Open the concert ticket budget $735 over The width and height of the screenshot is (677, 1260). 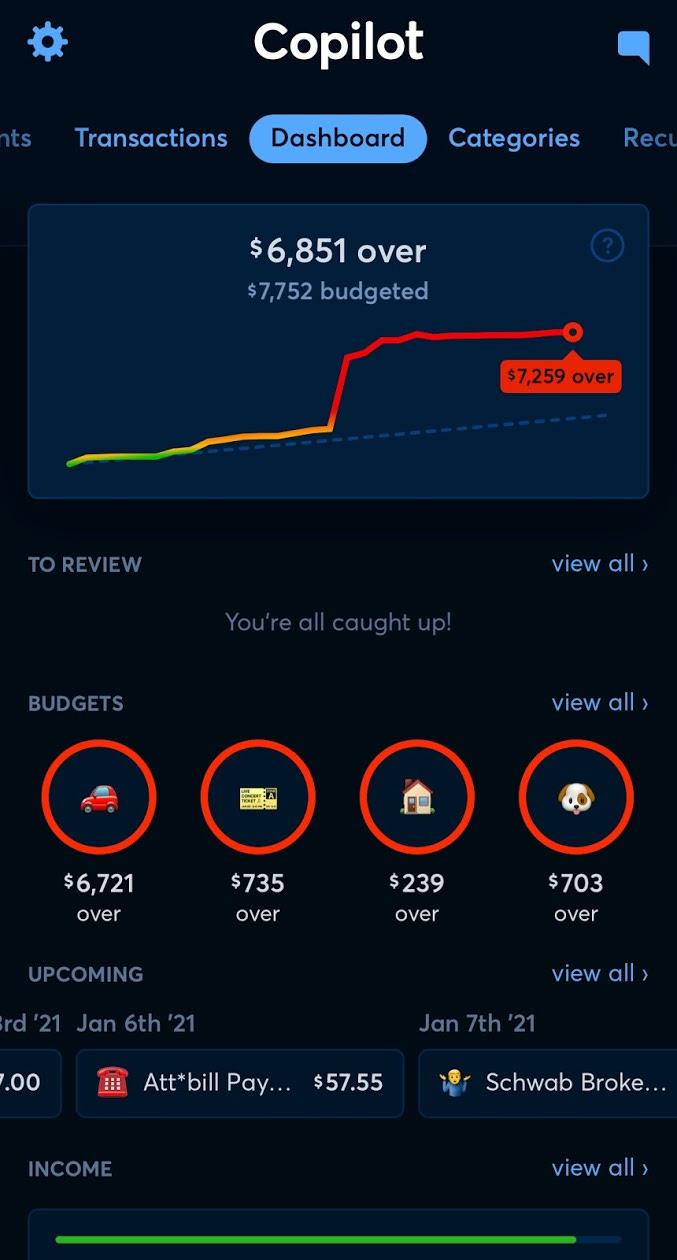(x=258, y=797)
